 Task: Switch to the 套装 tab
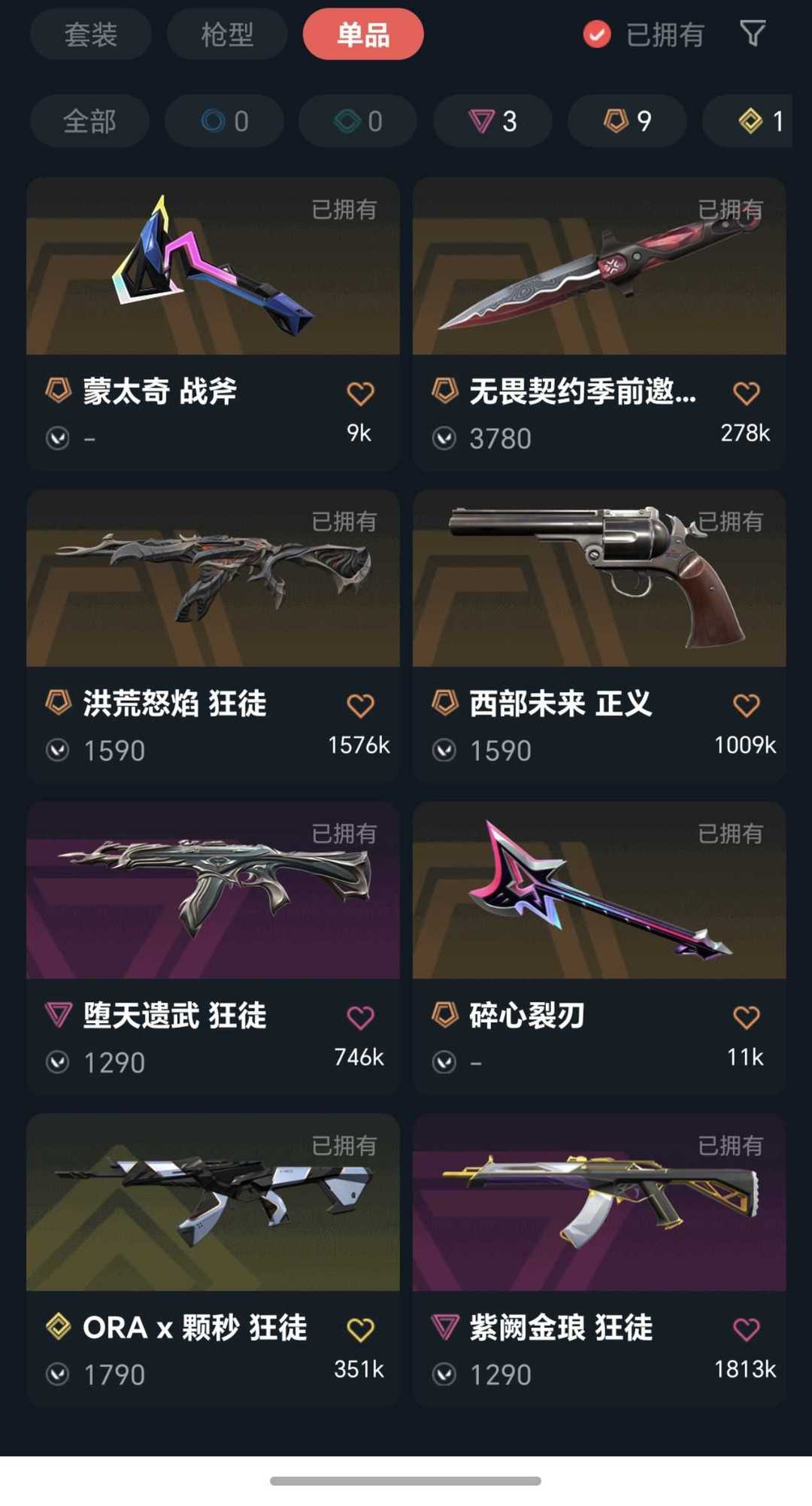(x=90, y=34)
